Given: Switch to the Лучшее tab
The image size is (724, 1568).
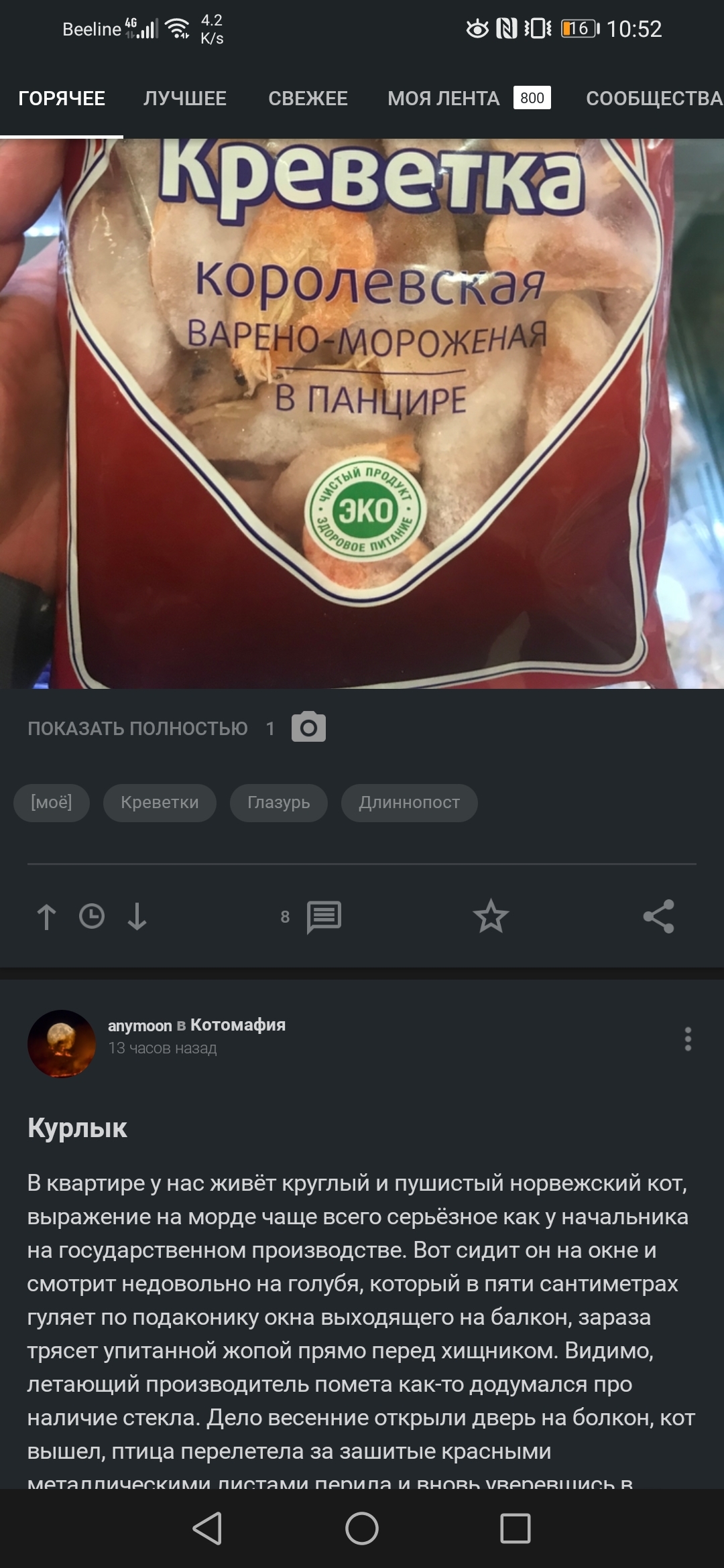Looking at the screenshot, I should coord(184,99).
